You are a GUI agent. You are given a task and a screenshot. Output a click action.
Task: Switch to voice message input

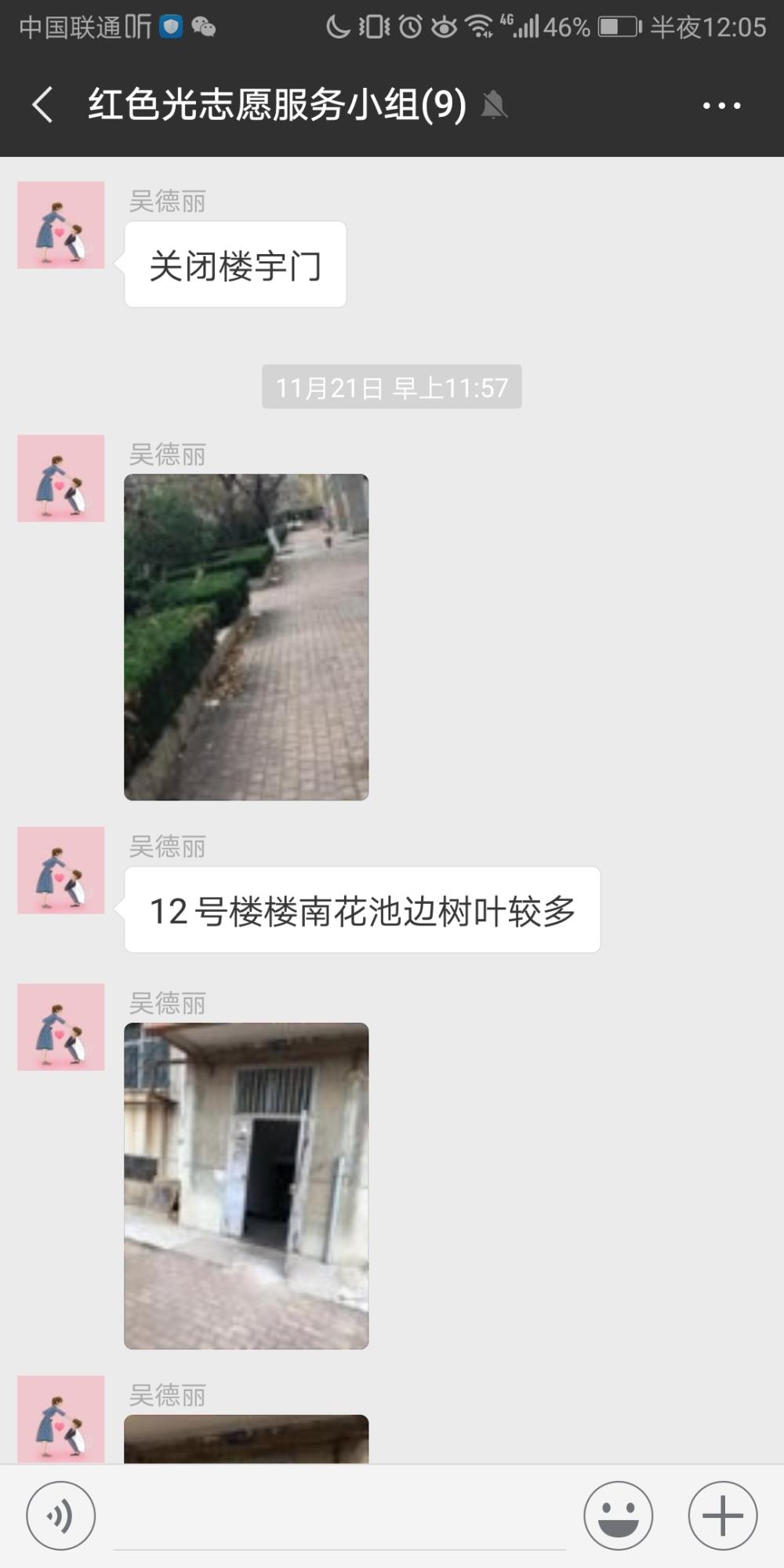coord(61,1515)
